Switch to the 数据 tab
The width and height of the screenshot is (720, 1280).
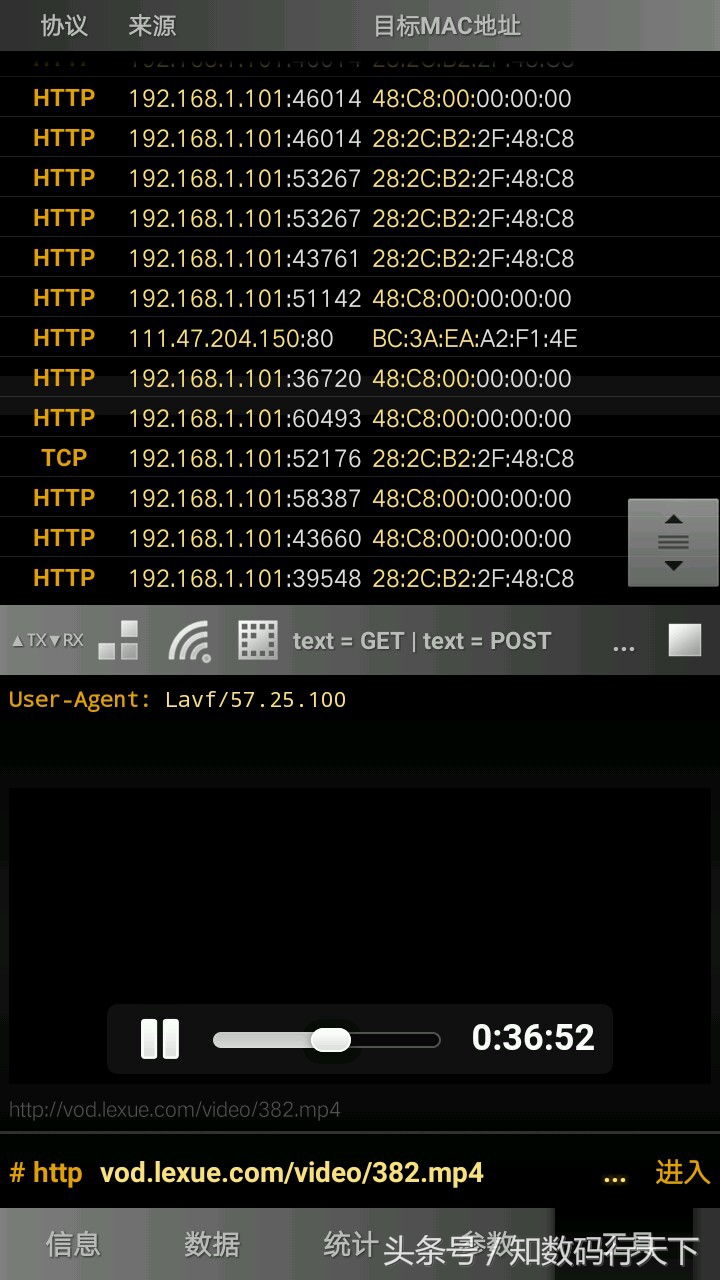pyautogui.click(x=212, y=1244)
